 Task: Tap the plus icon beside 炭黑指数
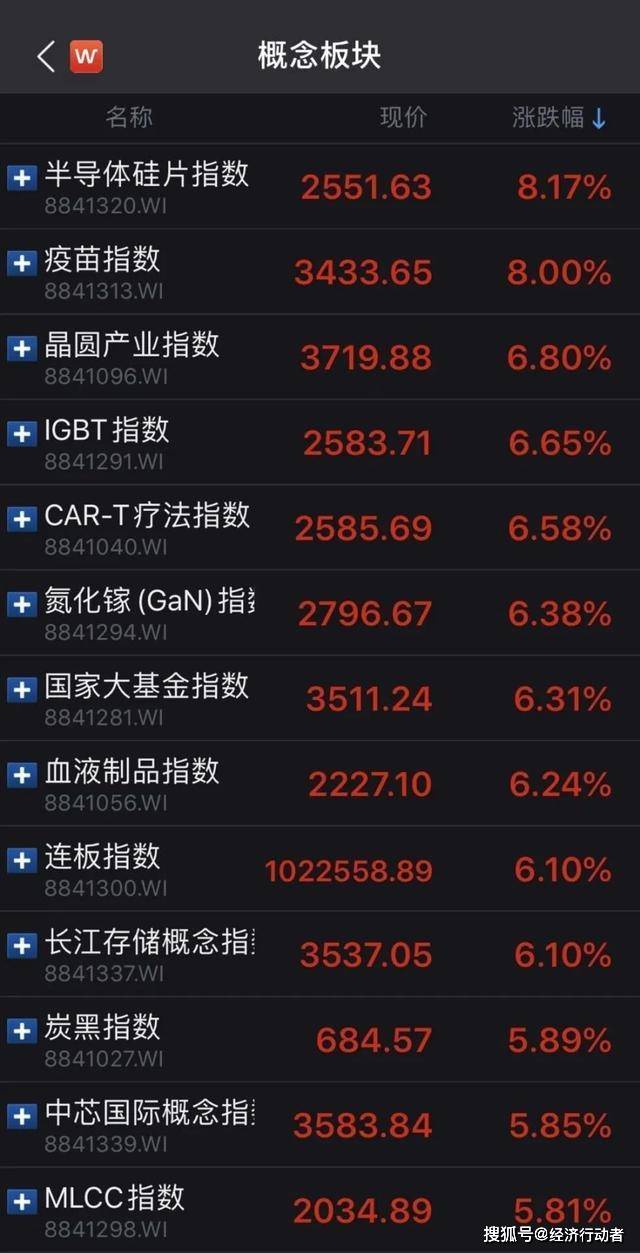click(21, 1030)
